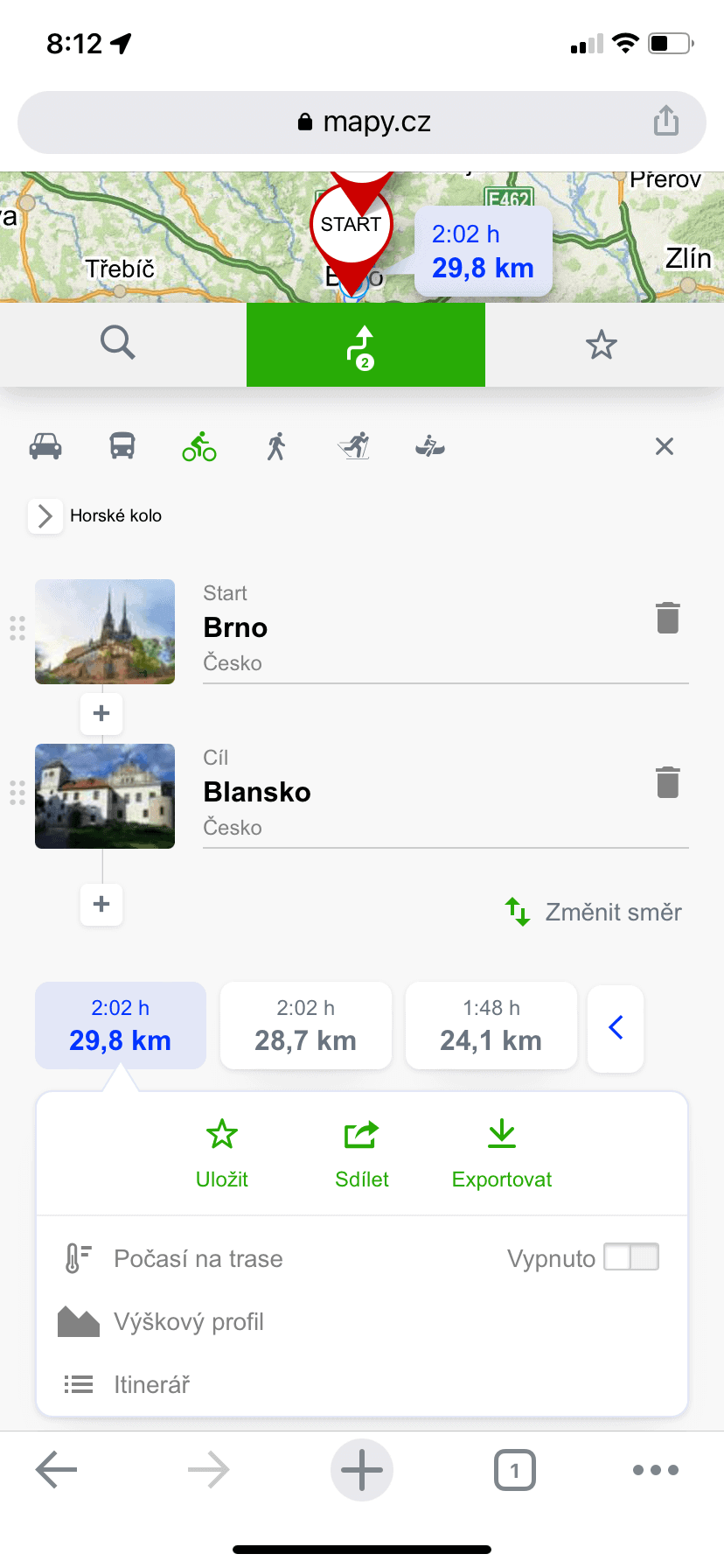Collapse route alternatives with the chevron
The image size is (724, 1568).
pos(616,1027)
